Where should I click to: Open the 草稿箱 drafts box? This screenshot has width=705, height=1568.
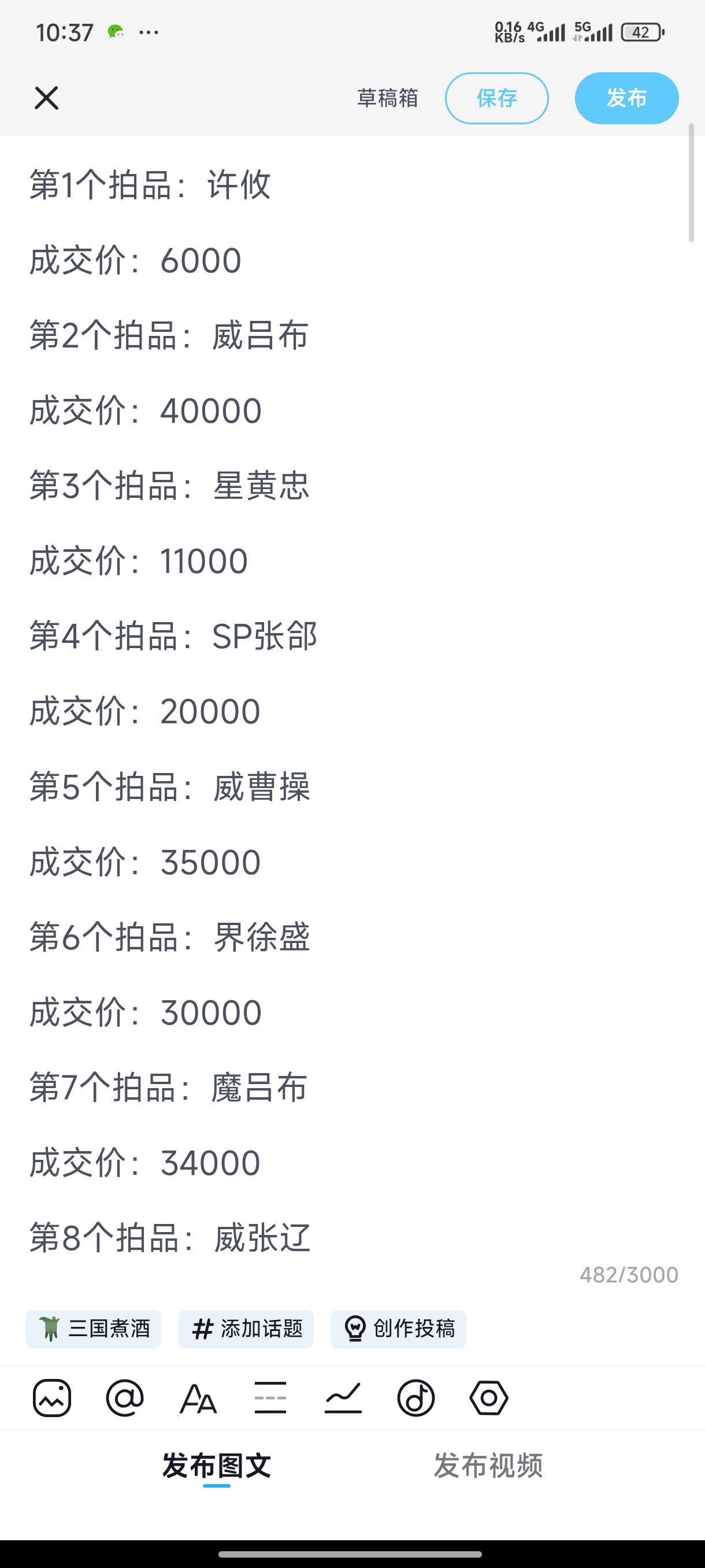click(x=388, y=98)
